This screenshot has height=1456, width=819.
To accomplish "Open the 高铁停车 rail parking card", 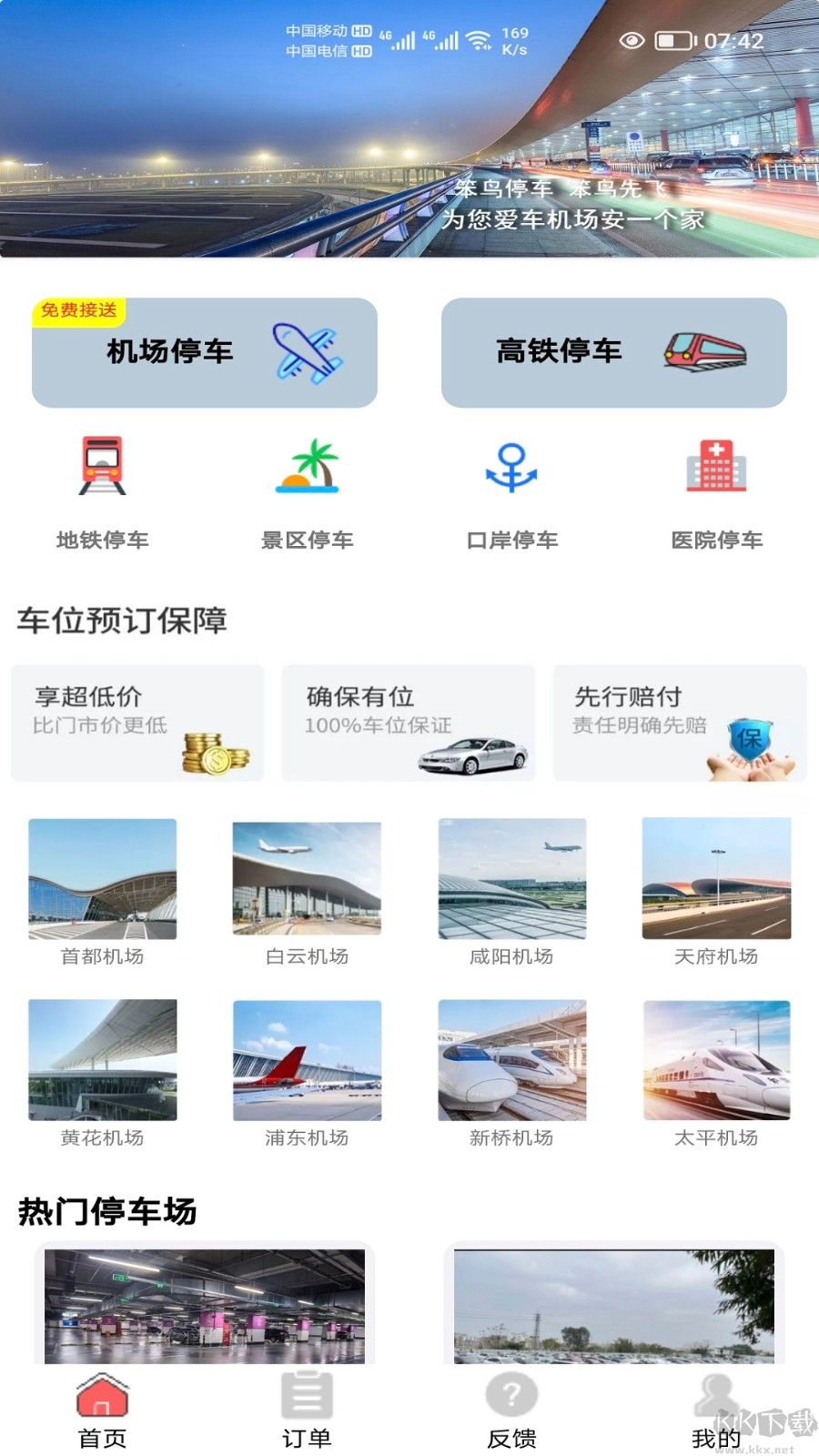I will [614, 351].
